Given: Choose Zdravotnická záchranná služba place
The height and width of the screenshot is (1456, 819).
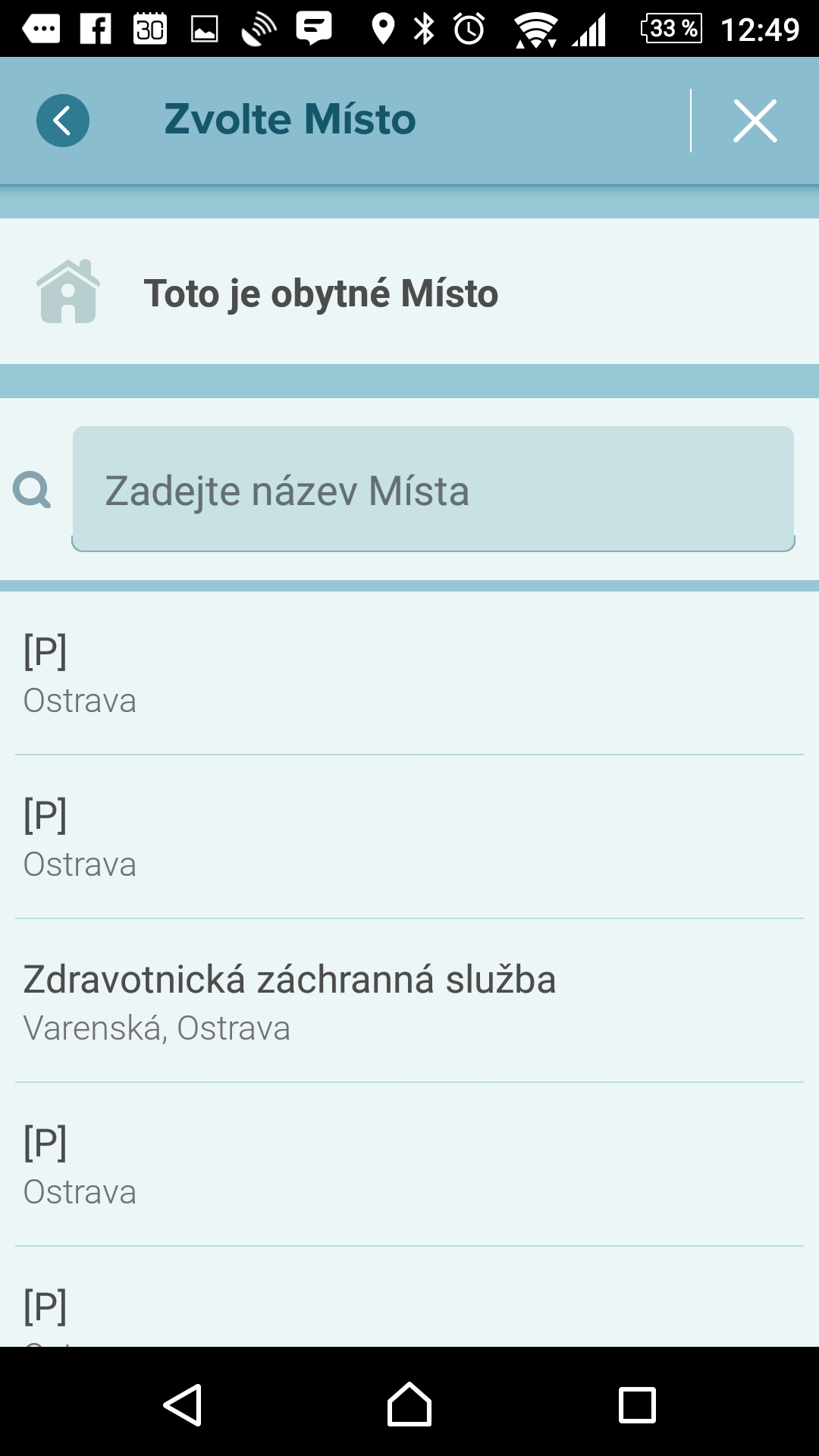Looking at the screenshot, I should point(409,1001).
